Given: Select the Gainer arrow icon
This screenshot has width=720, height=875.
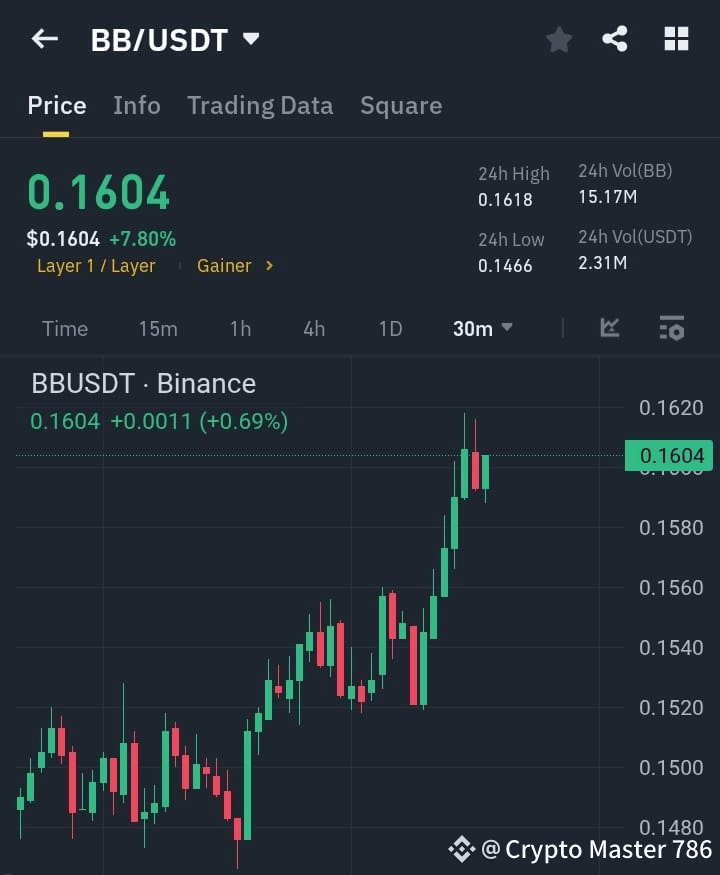Looking at the screenshot, I should pos(268,266).
